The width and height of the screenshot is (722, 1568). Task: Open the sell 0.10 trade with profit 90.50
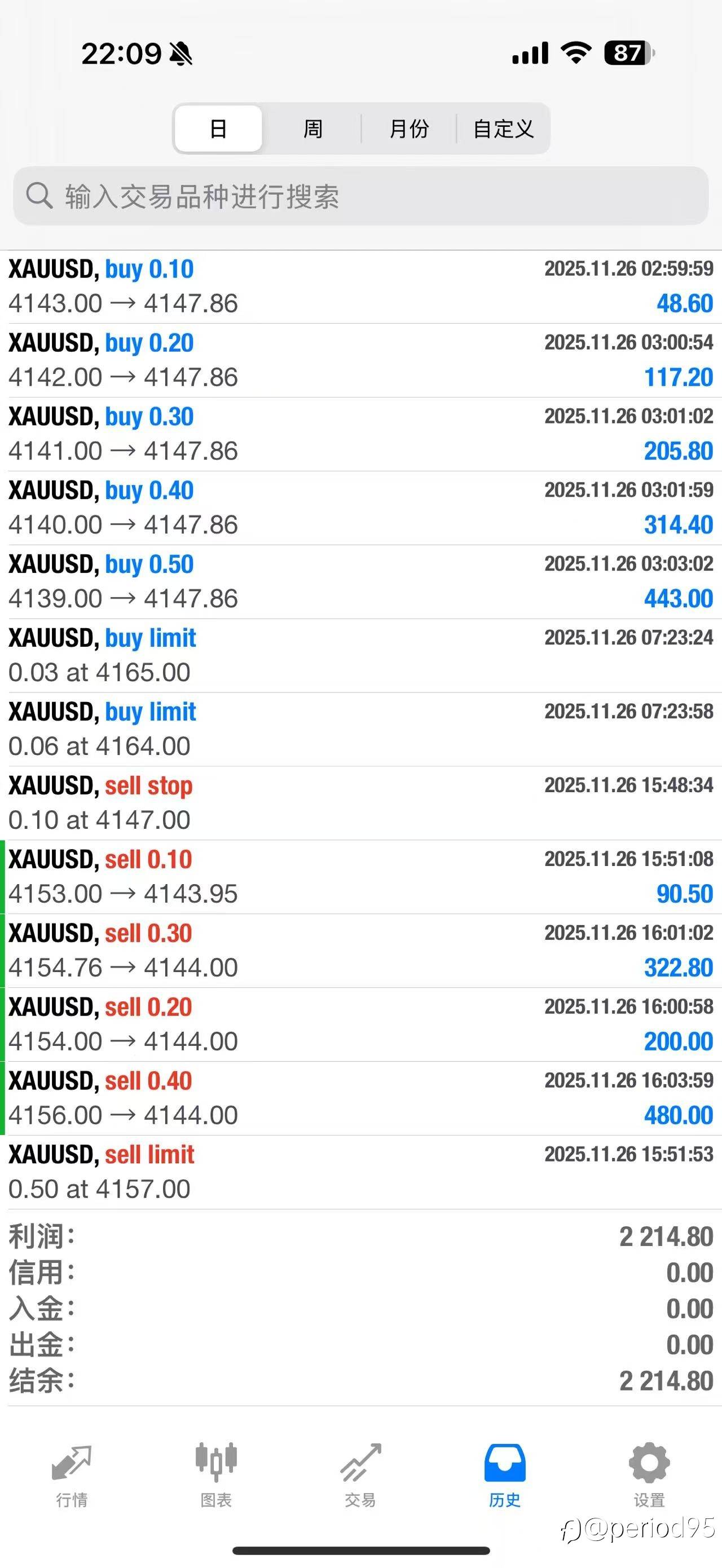point(361,877)
